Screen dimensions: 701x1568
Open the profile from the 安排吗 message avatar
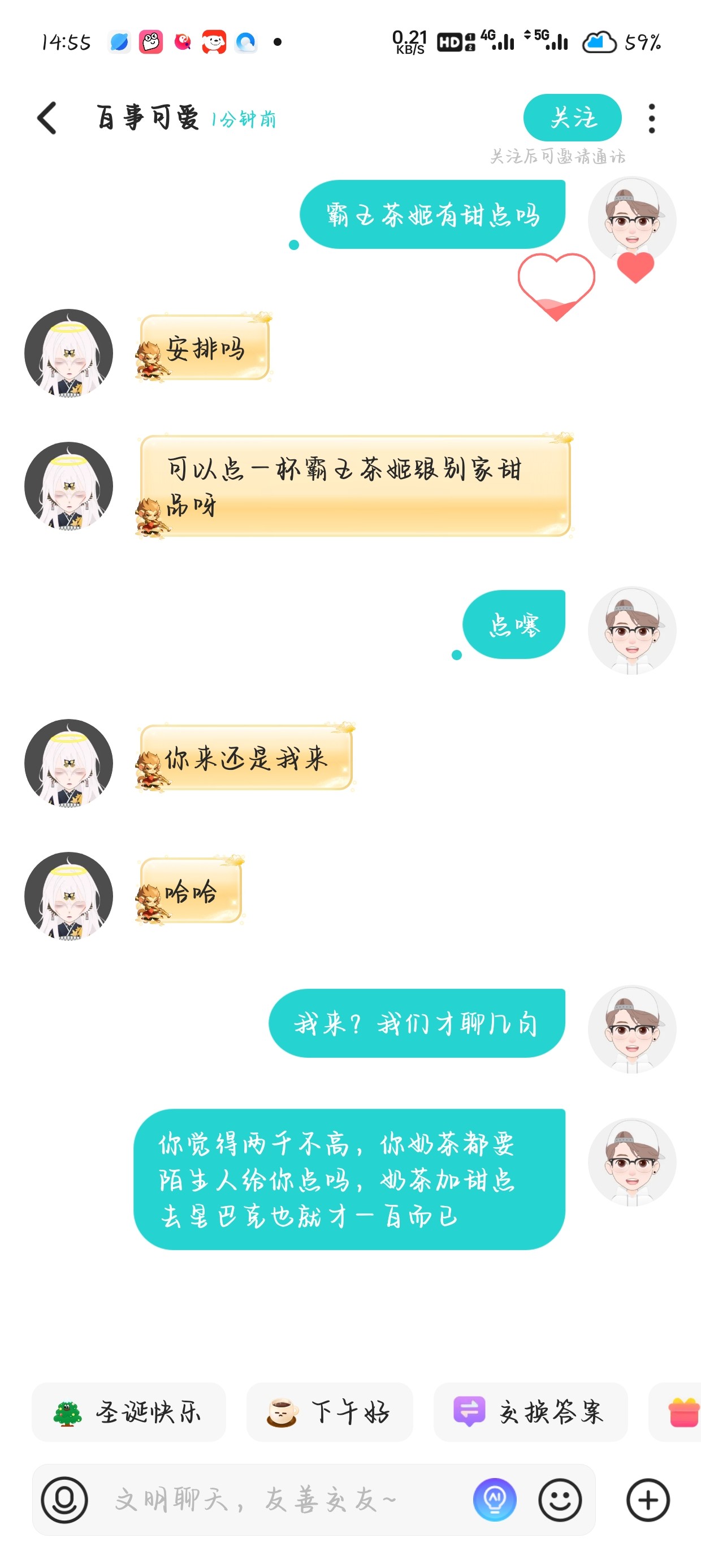coord(69,353)
